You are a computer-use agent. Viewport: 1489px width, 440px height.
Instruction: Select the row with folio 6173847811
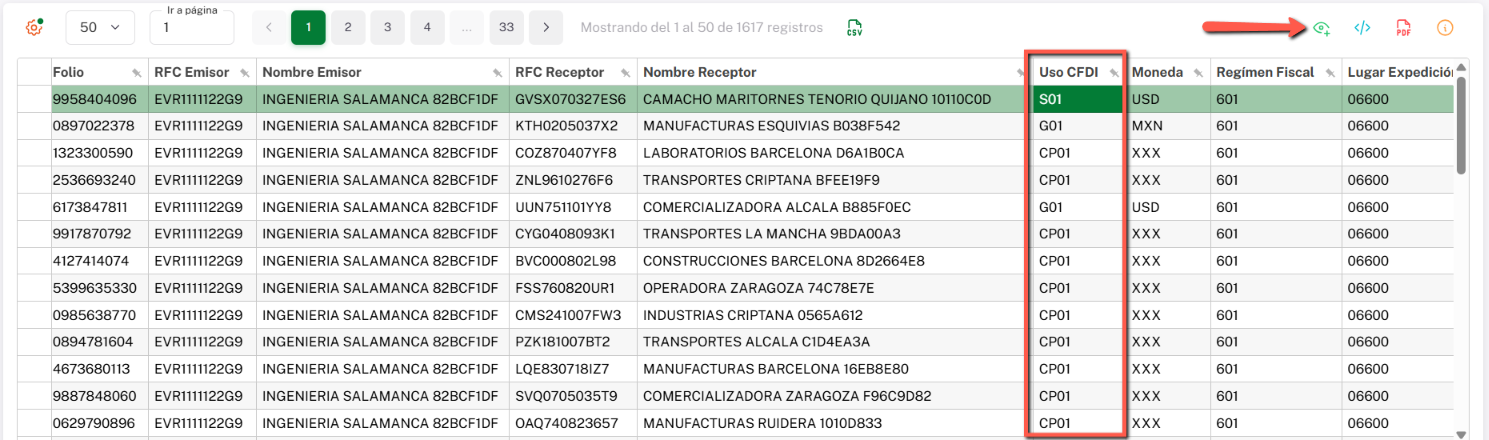click(90, 207)
